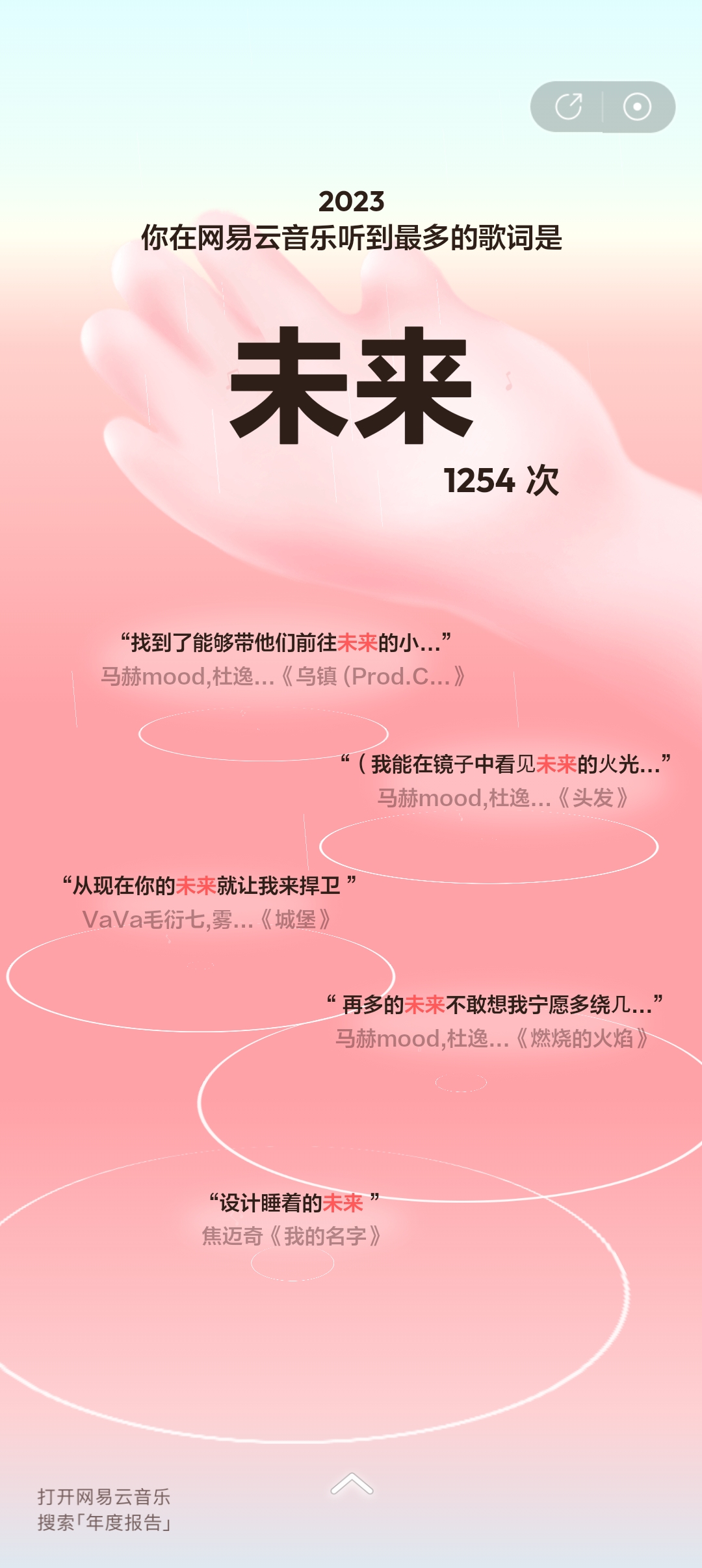Tap the up chevron to continue
Image resolution: width=702 pixels, height=1568 pixels.
click(352, 1484)
